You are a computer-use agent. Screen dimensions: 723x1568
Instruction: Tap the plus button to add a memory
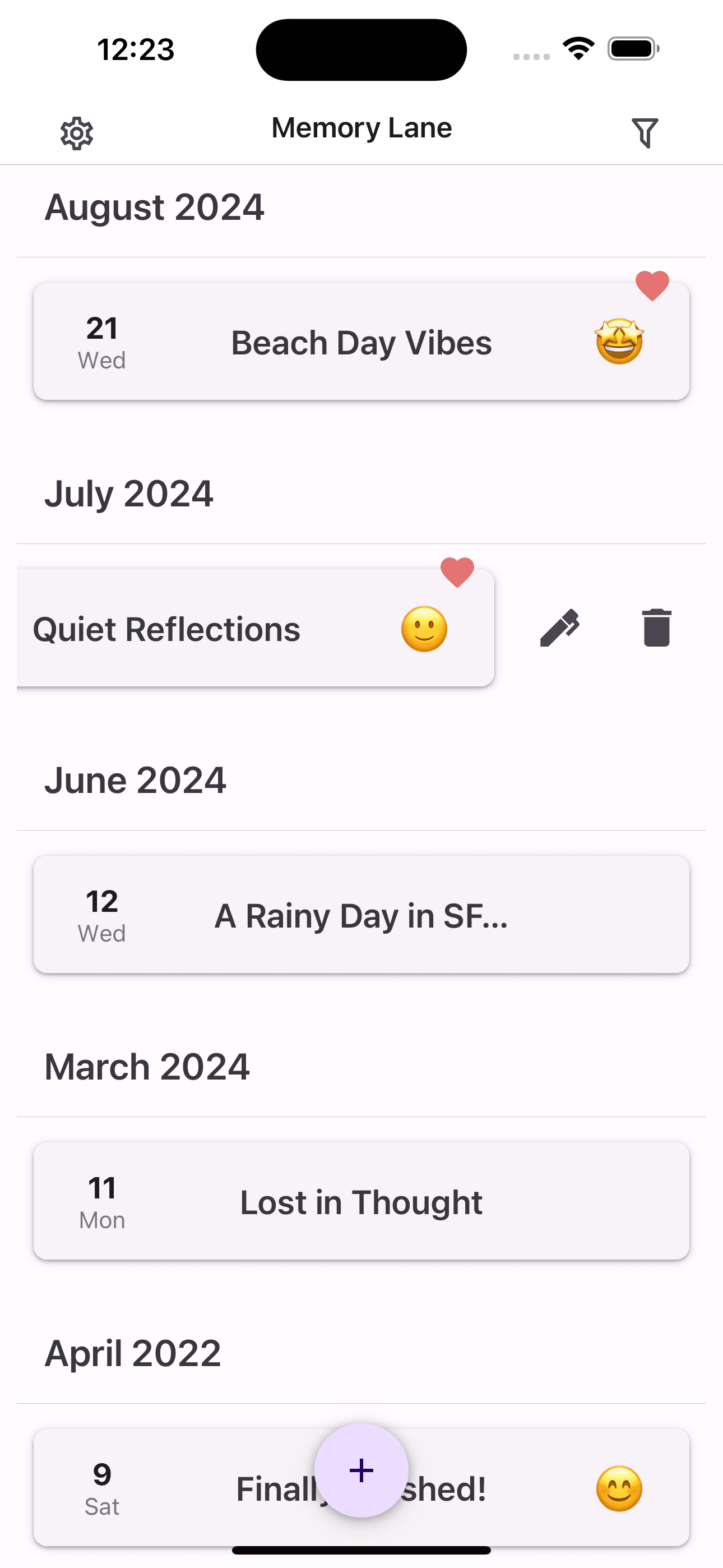click(361, 1470)
